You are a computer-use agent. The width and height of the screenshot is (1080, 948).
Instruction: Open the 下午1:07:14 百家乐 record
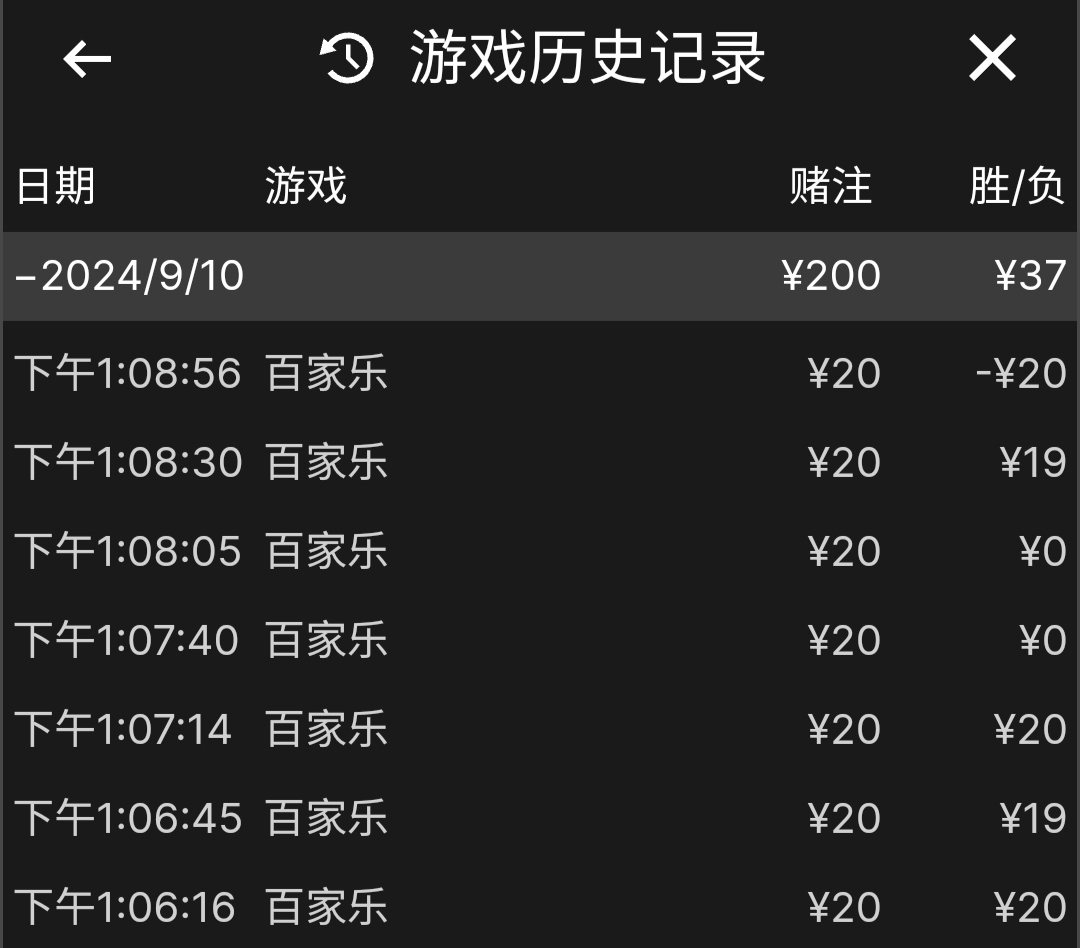[x=540, y=730]
